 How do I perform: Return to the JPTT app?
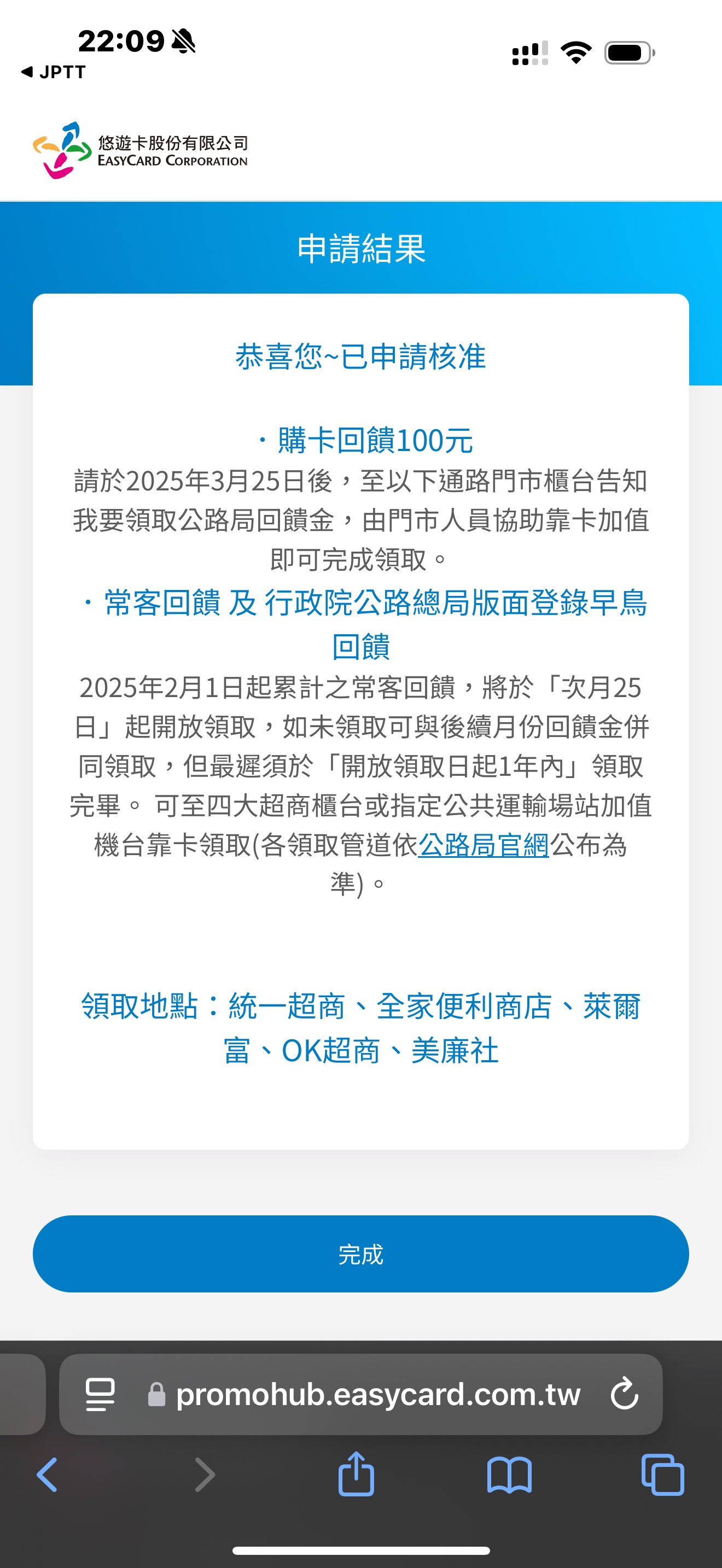point(53,72)
